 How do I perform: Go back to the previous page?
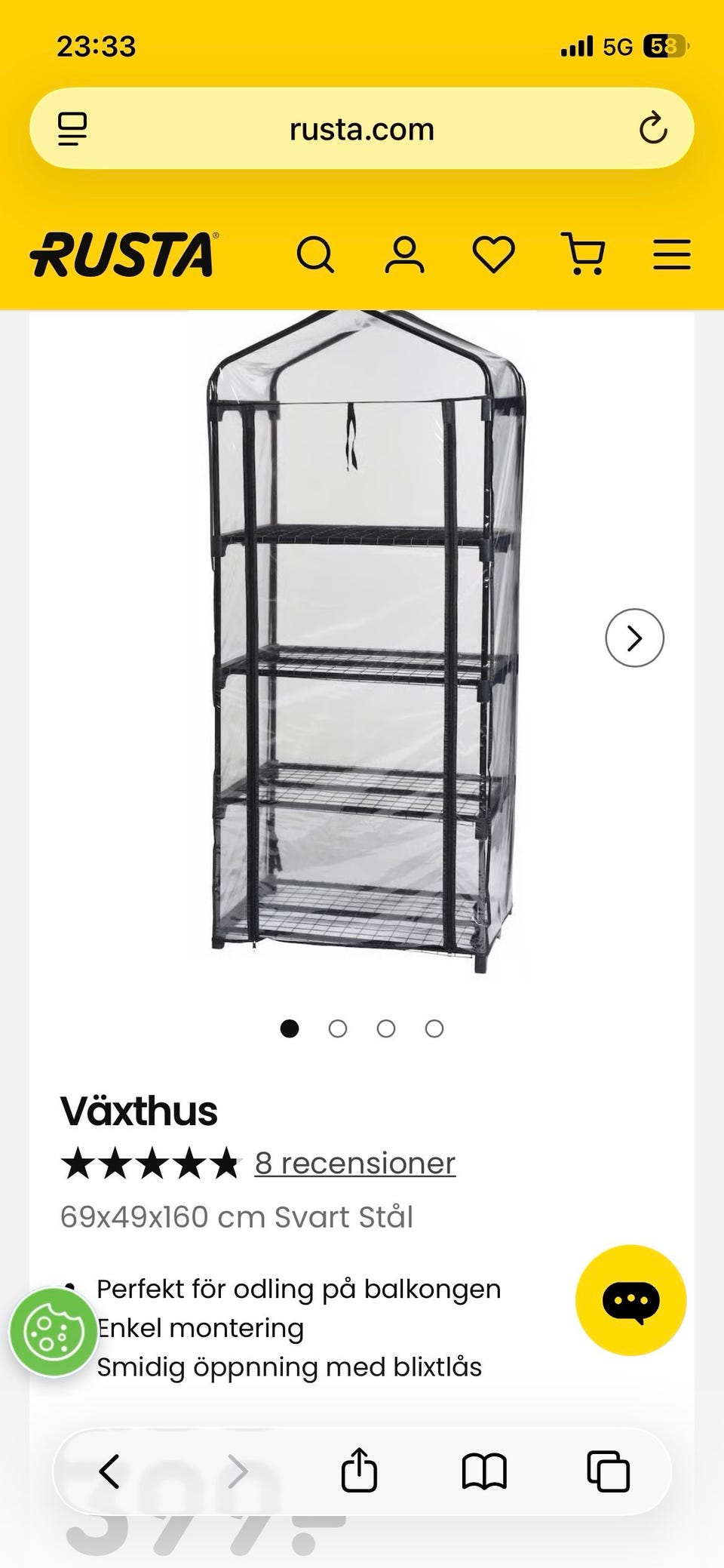pos(109,1471)
